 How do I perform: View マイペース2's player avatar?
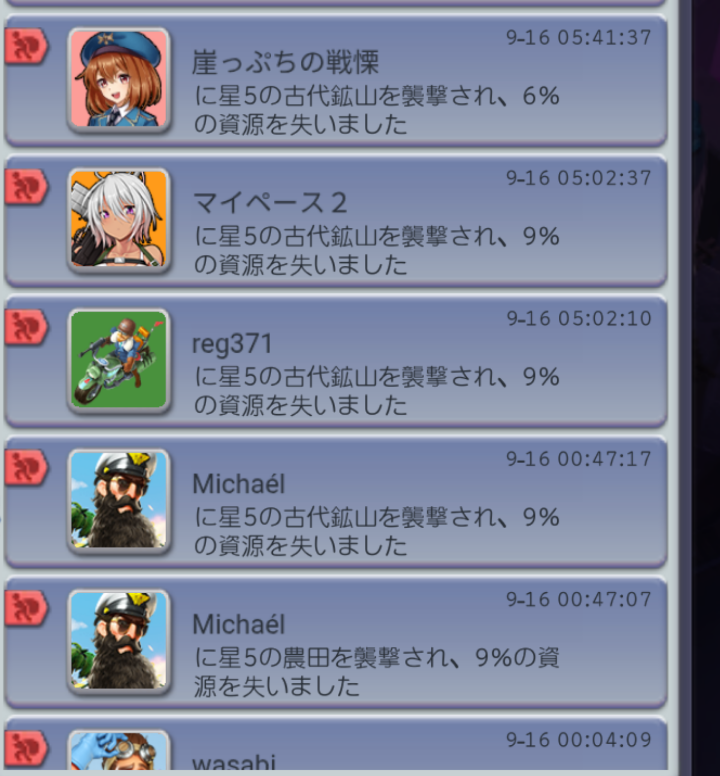119,220
